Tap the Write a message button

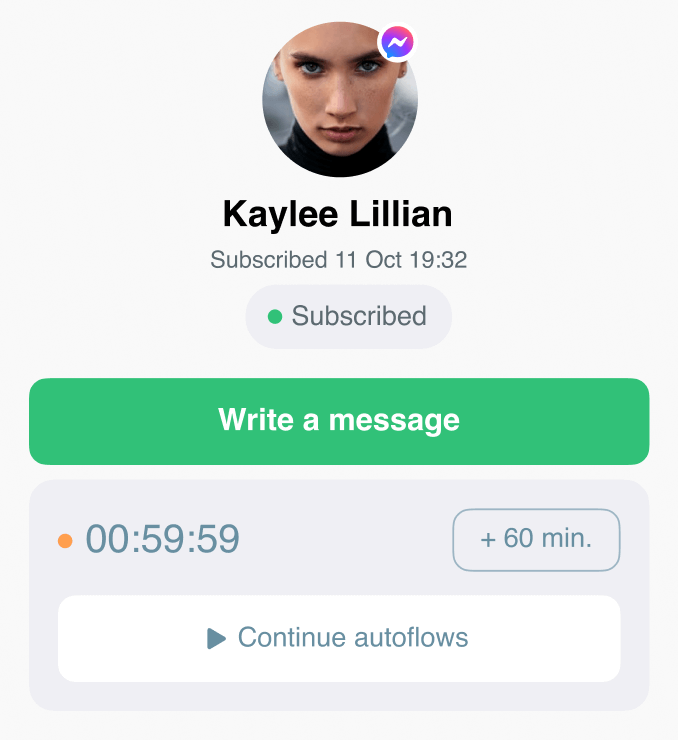[339, 421]
